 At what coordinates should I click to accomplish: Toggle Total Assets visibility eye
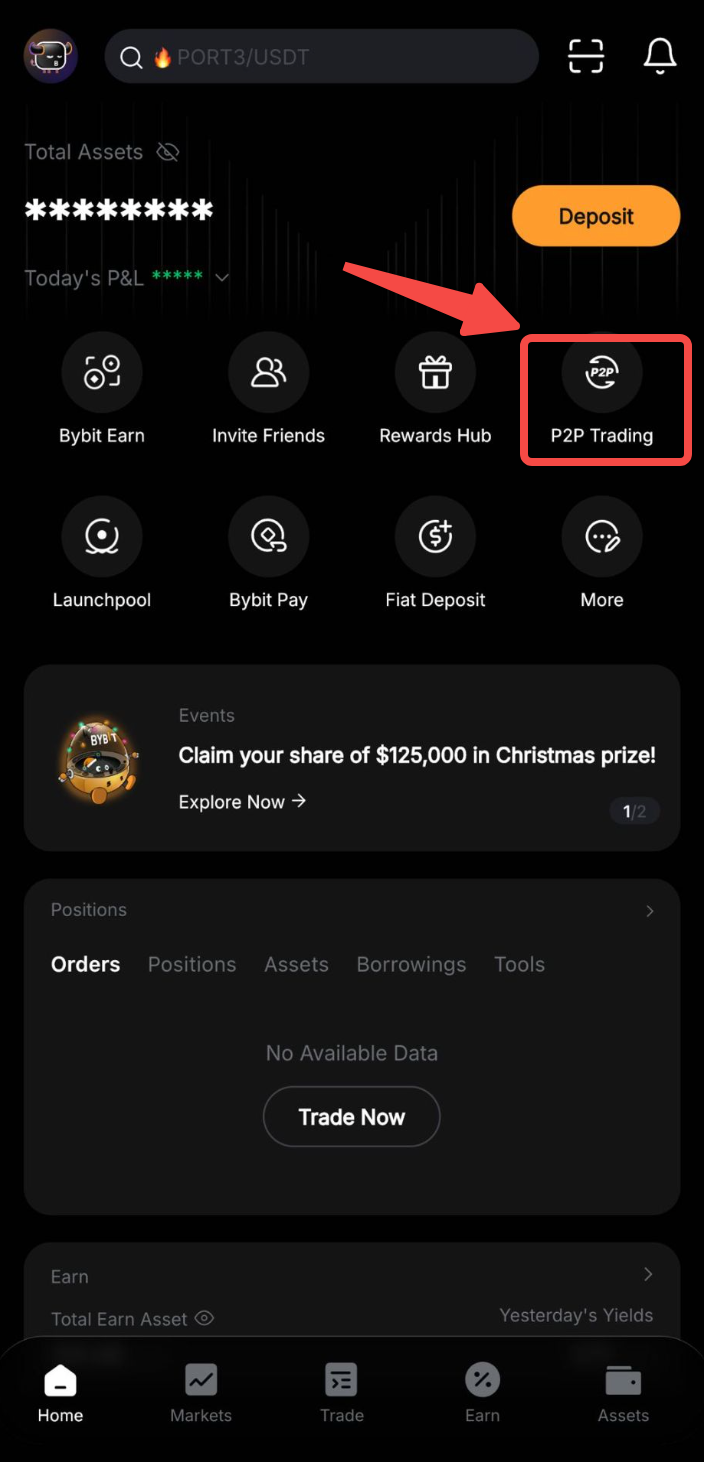point(168,152)
